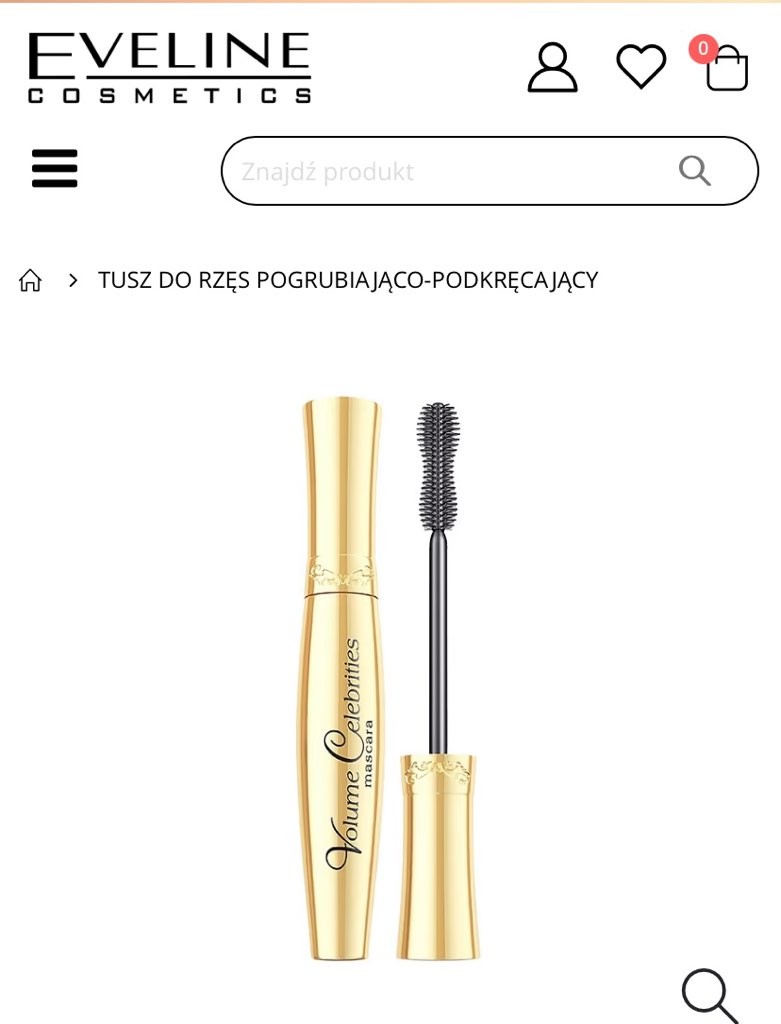Tap the Eveline Cosmetics logo

(169, 67)
